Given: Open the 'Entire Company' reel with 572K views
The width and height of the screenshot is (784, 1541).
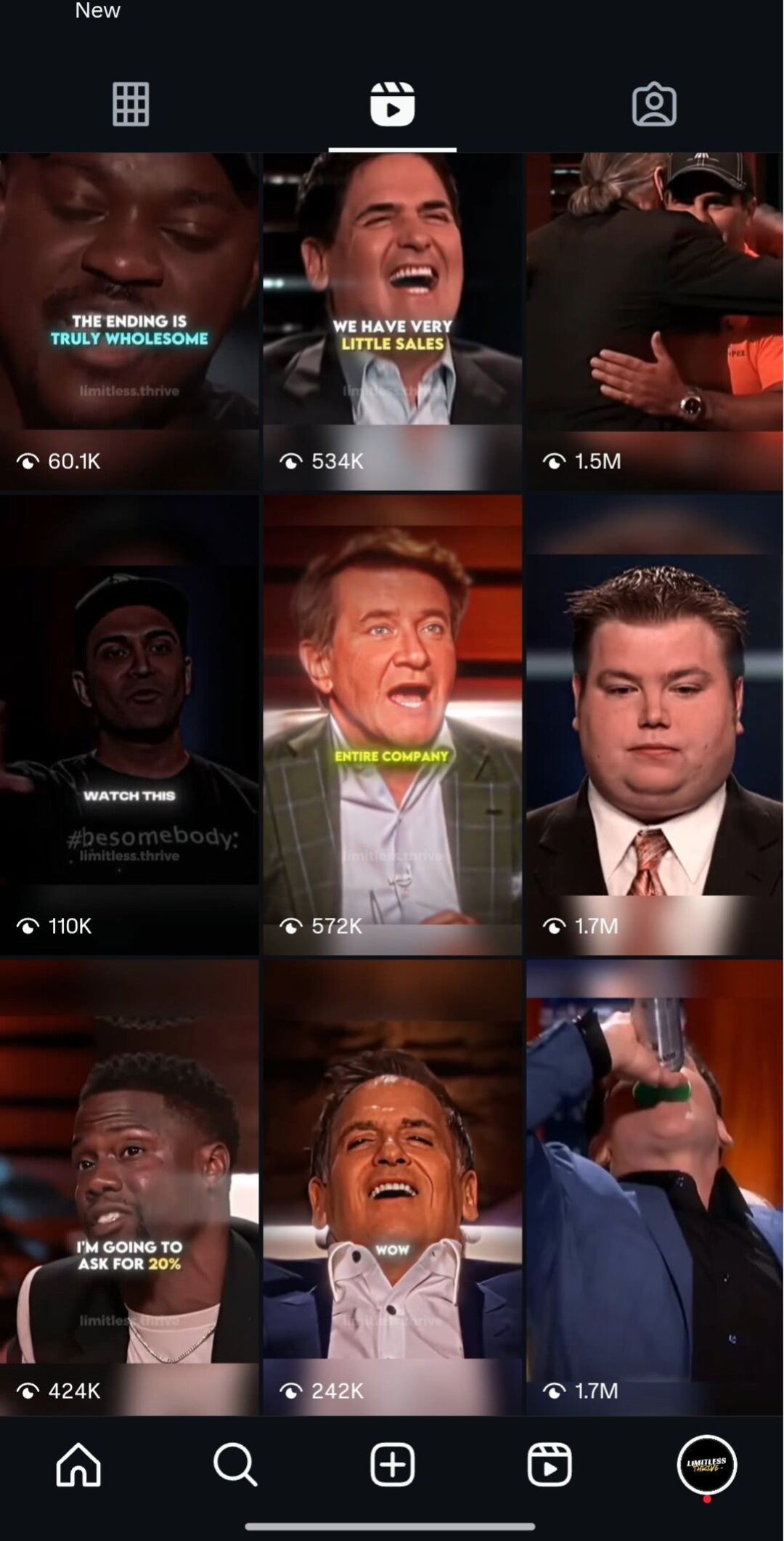Looking at the screenshot, I should [392, 725].
